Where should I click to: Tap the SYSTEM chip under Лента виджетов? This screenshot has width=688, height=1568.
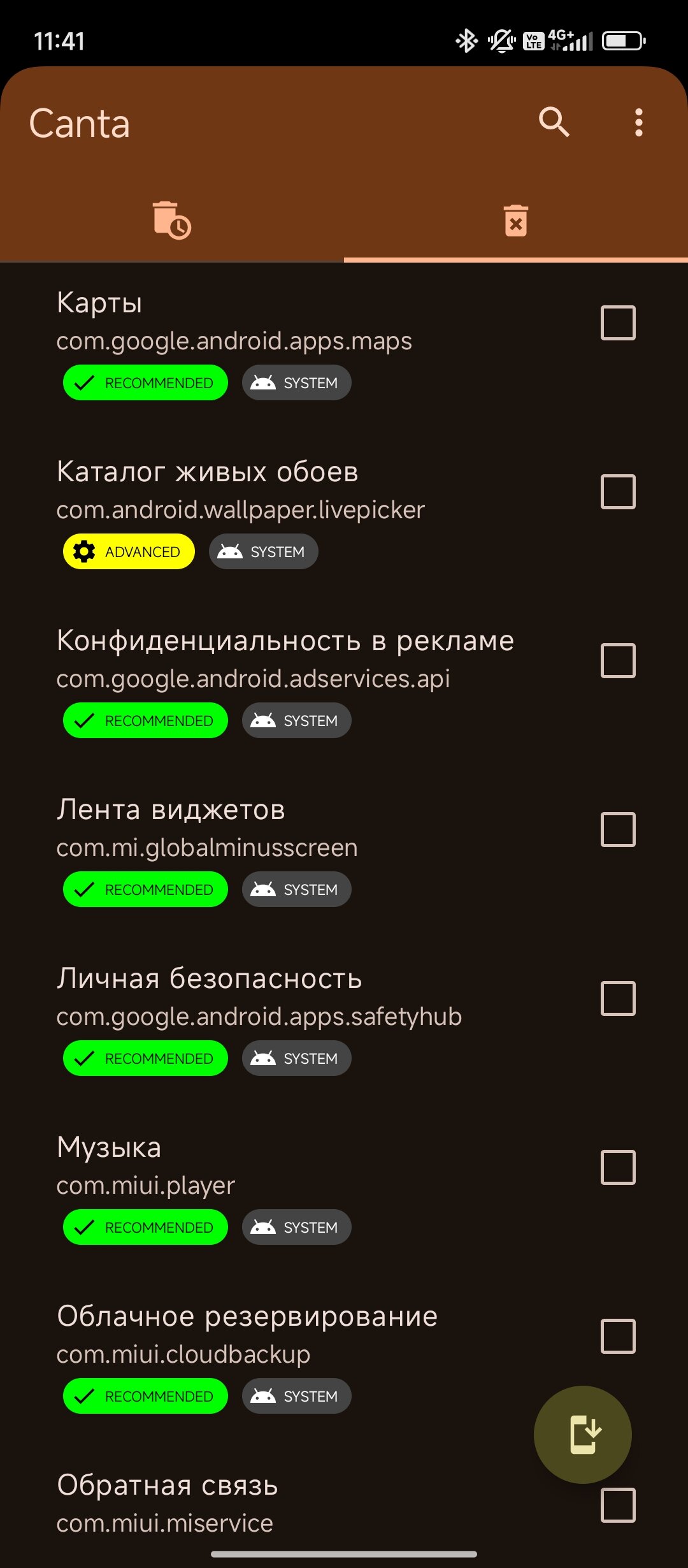[x=296, y=889]
